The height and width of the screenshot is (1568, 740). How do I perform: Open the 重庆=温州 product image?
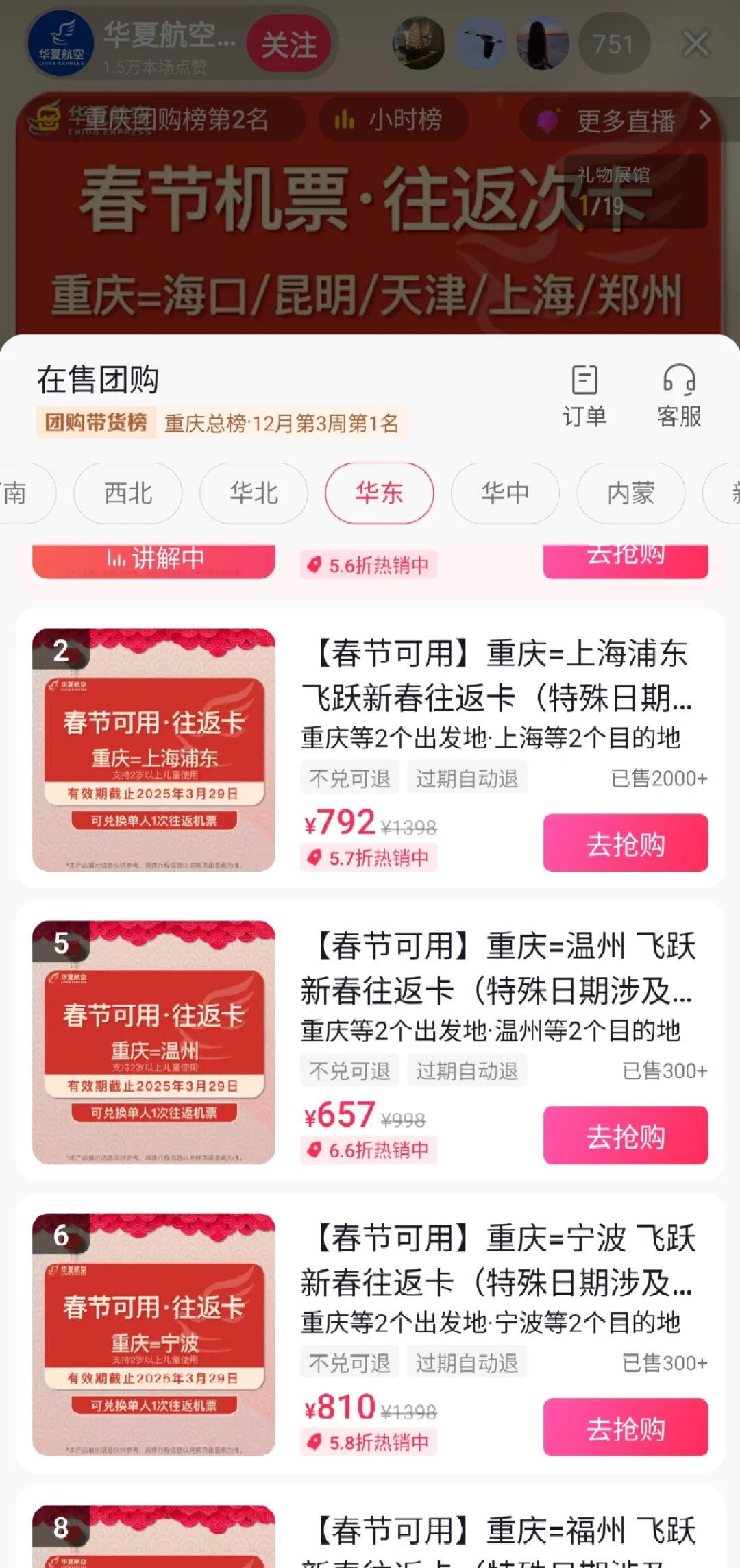153,1042
